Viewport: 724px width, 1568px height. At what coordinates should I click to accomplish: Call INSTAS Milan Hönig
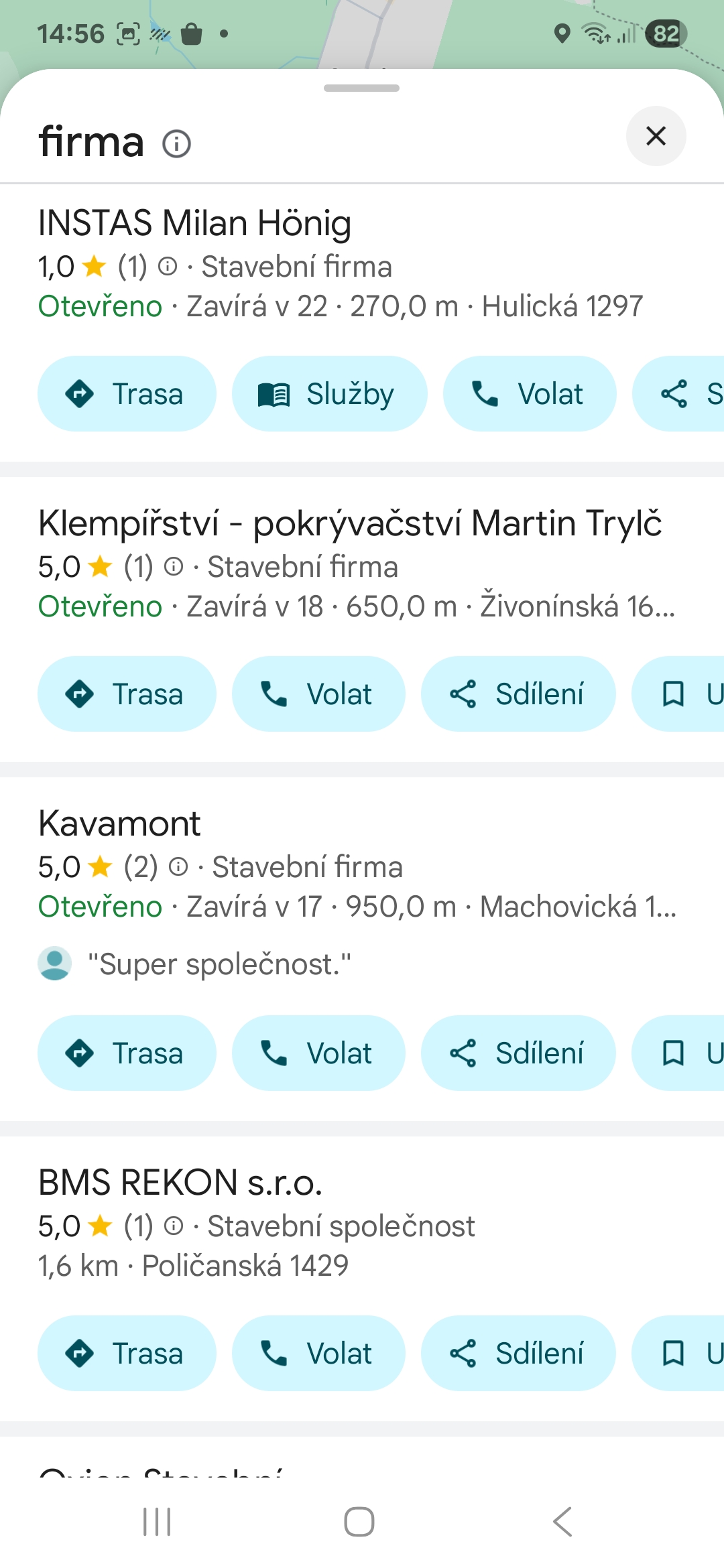point(530,394)
